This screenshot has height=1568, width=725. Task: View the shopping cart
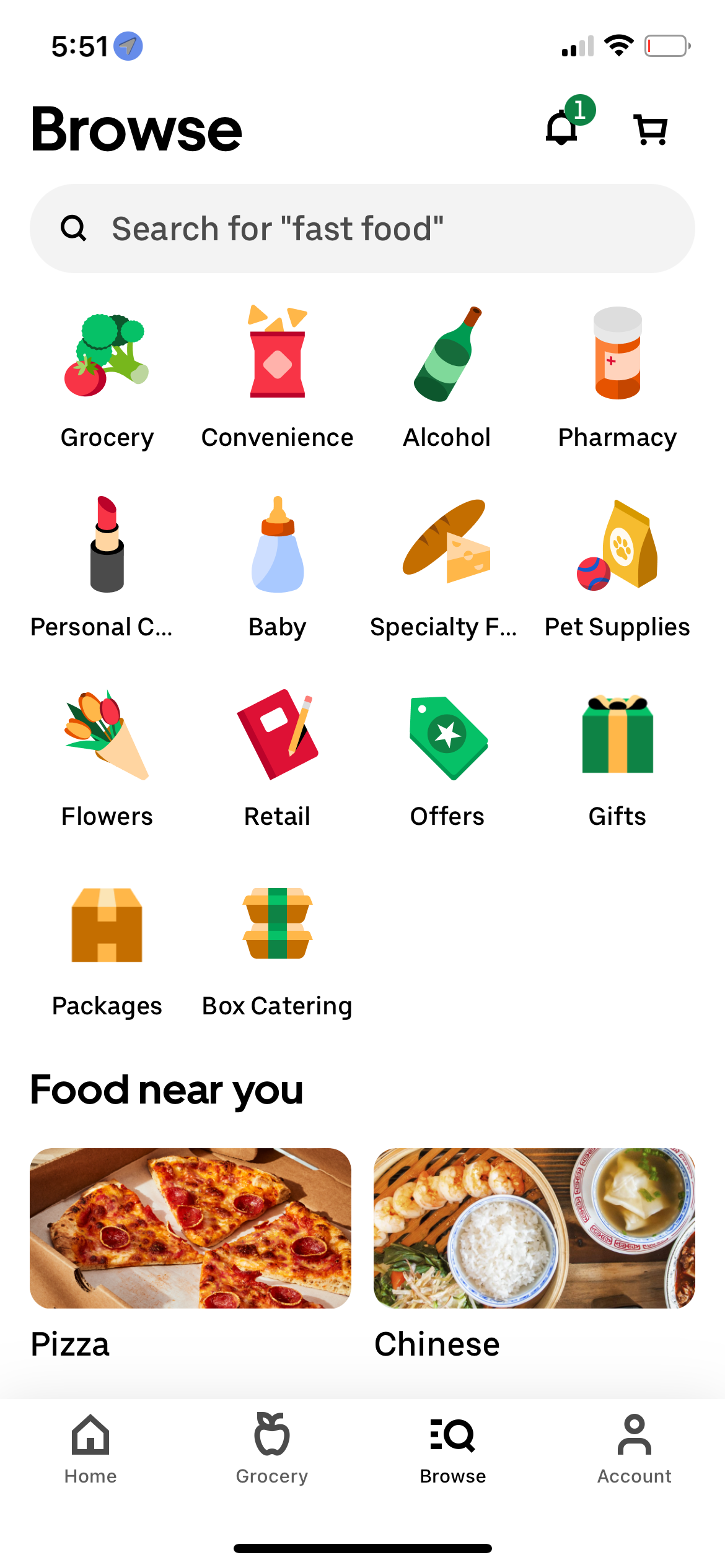[x=649, y=128]
